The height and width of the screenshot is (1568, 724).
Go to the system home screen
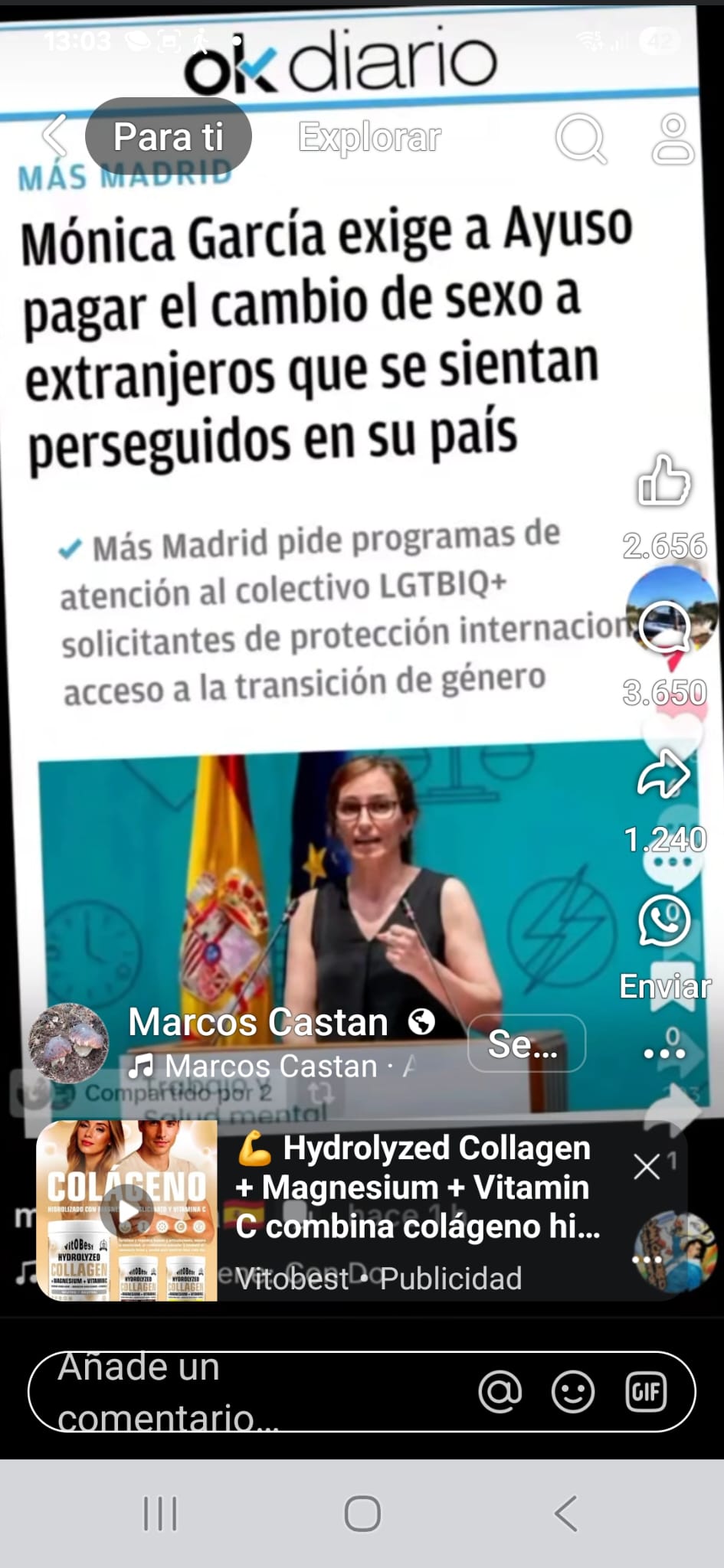pos(362,1513)
